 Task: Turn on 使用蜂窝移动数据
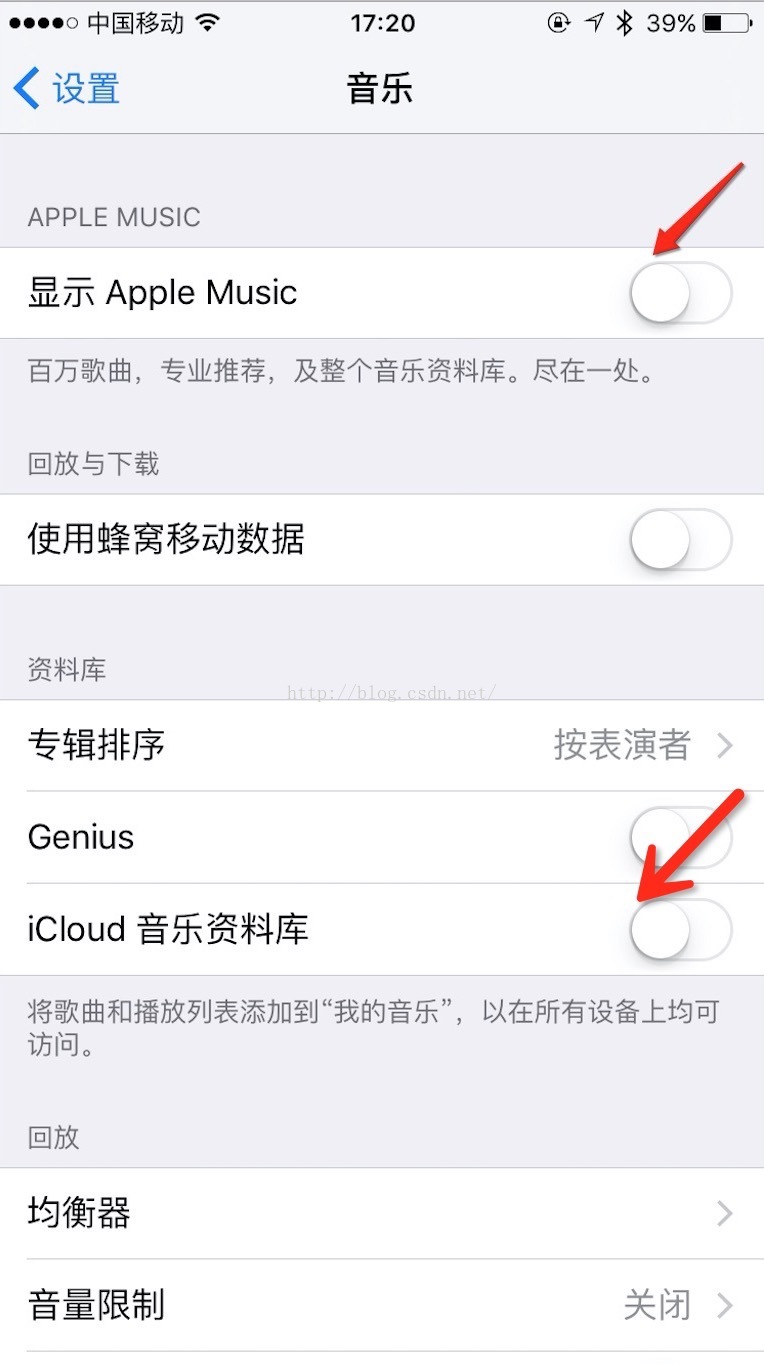[681, 540]
